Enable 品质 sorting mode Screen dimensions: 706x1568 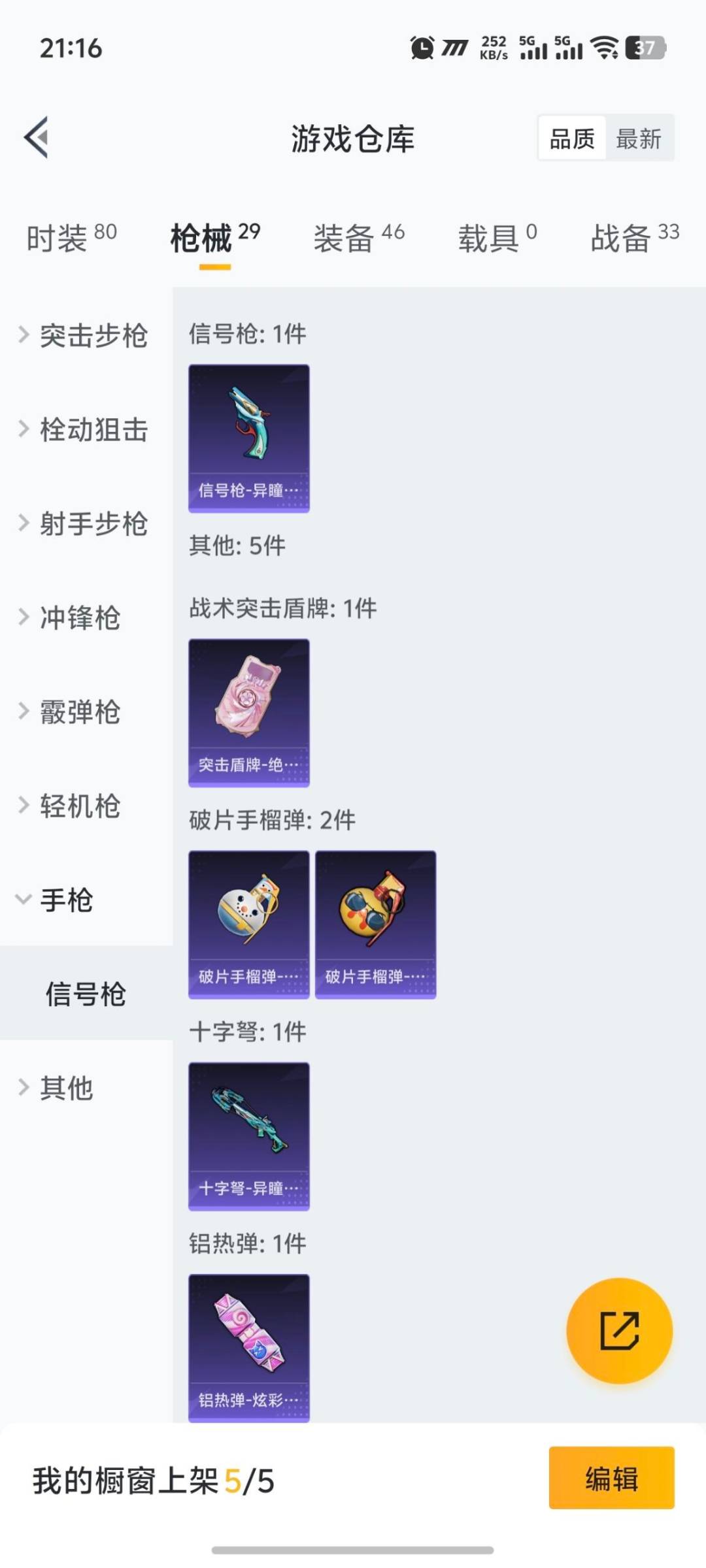(572, 139)
